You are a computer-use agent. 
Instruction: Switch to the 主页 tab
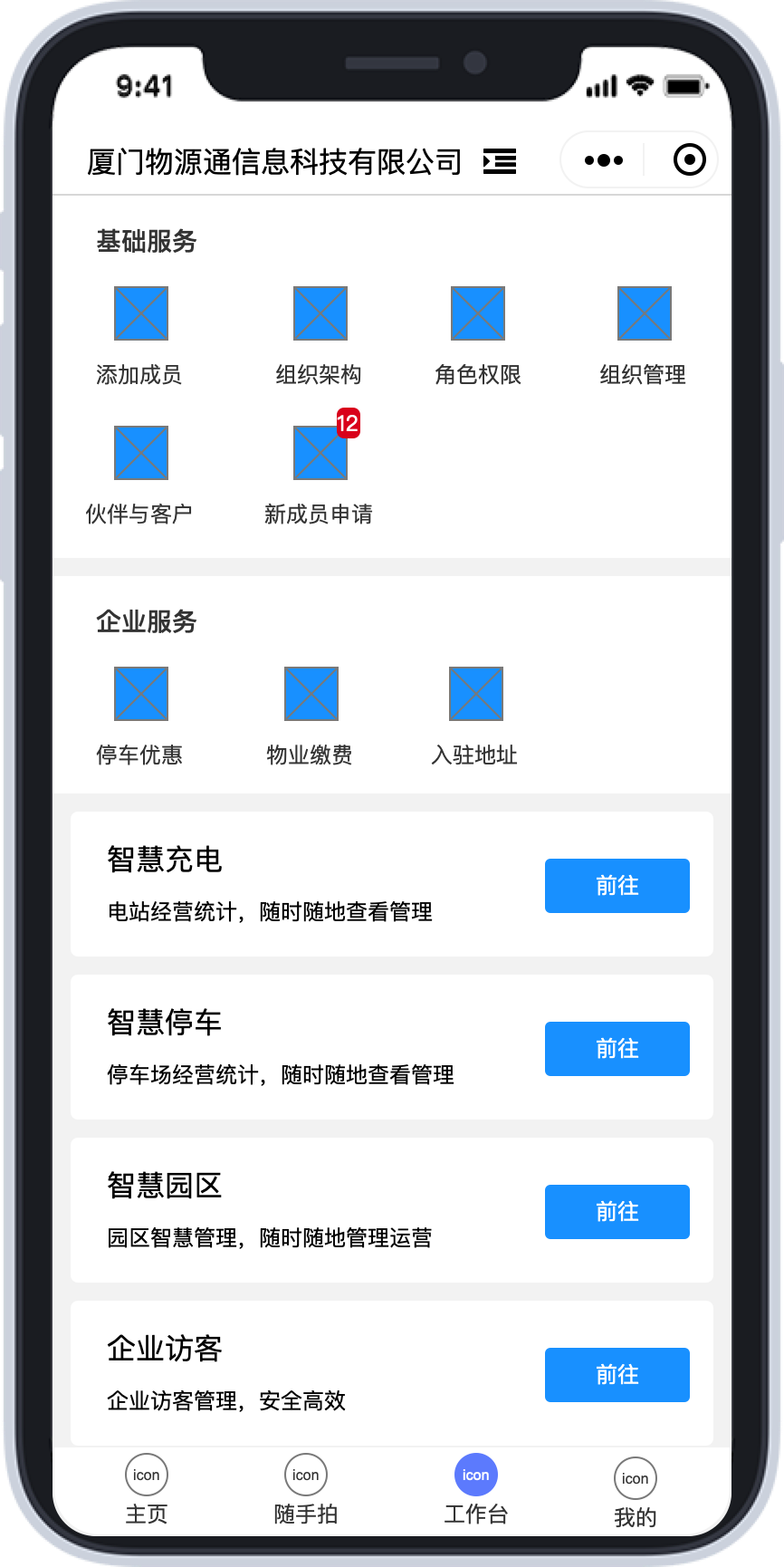147,1491
